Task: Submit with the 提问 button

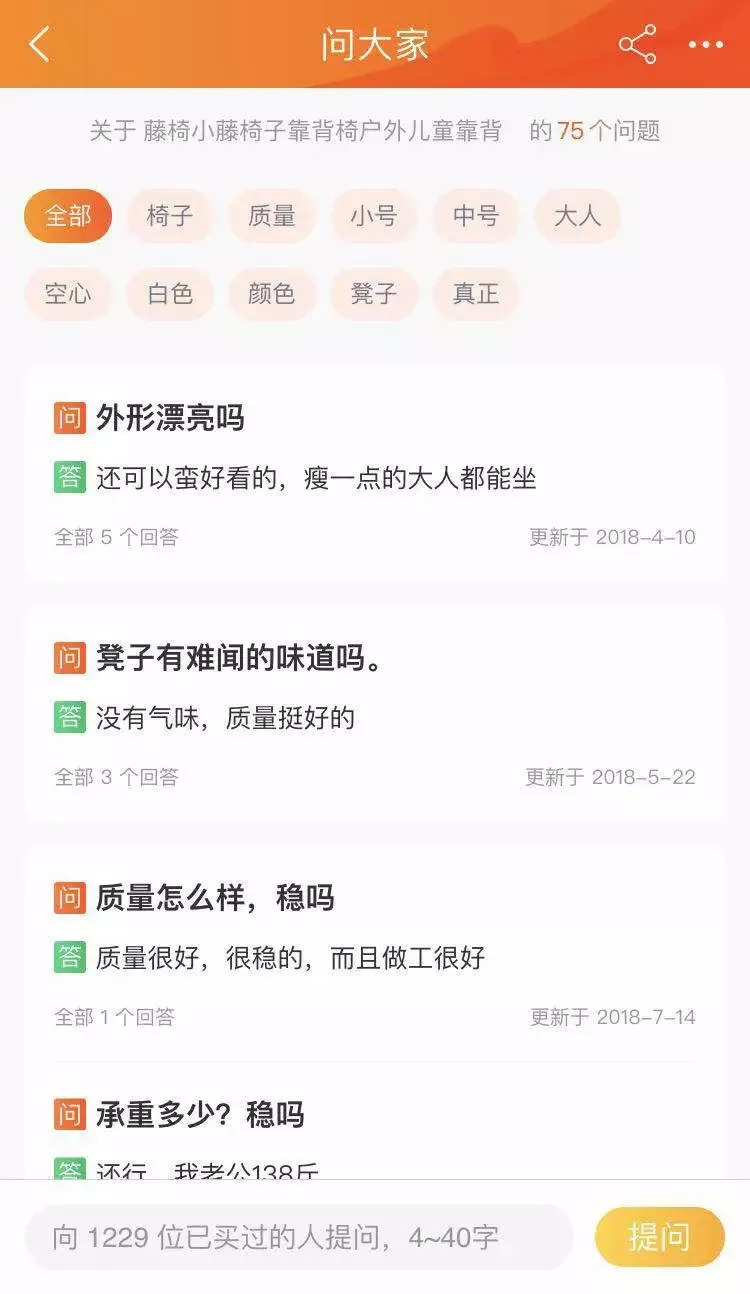Action: [x=659, y=1238]
